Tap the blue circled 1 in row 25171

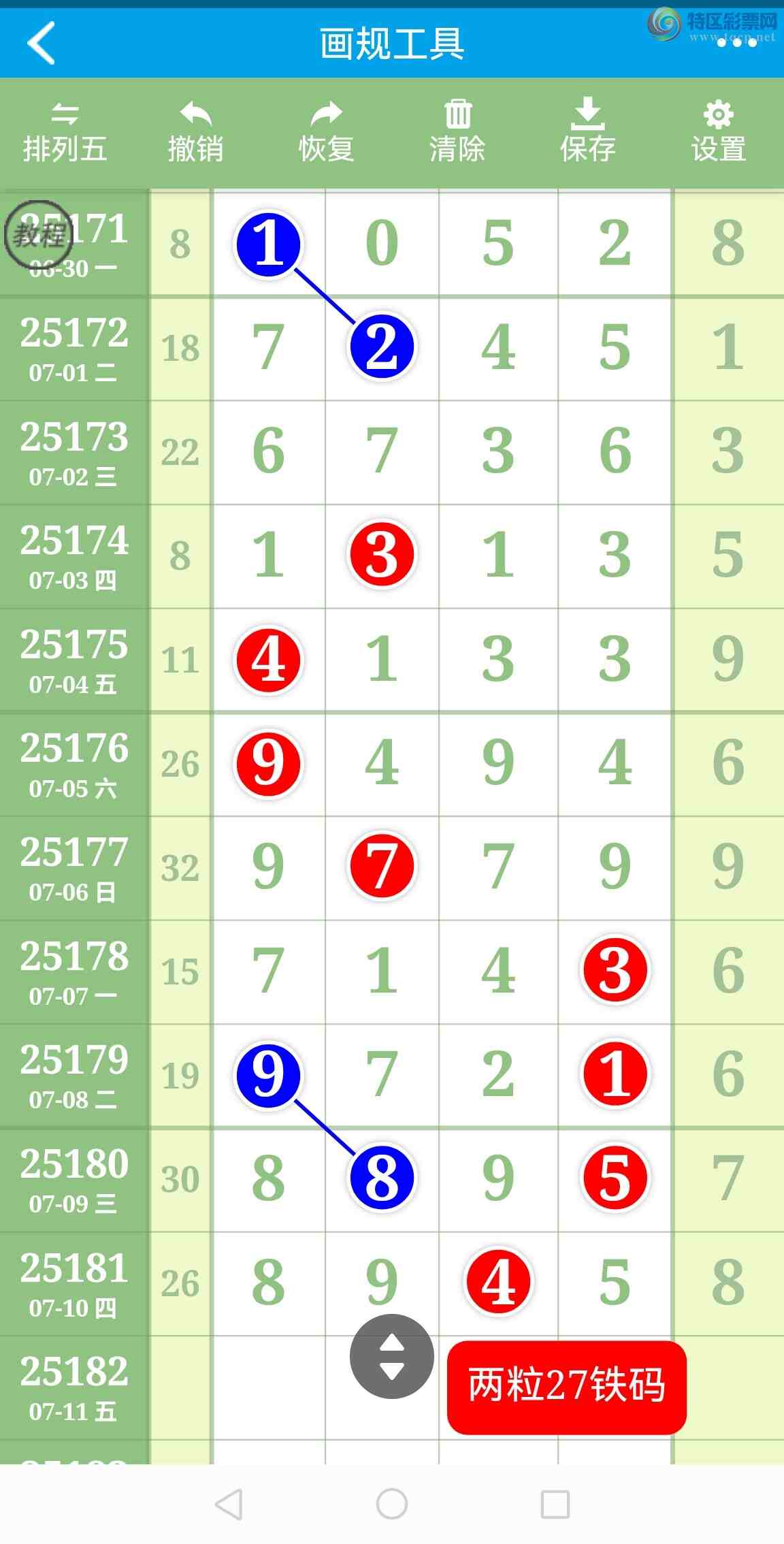coord(268,244)
